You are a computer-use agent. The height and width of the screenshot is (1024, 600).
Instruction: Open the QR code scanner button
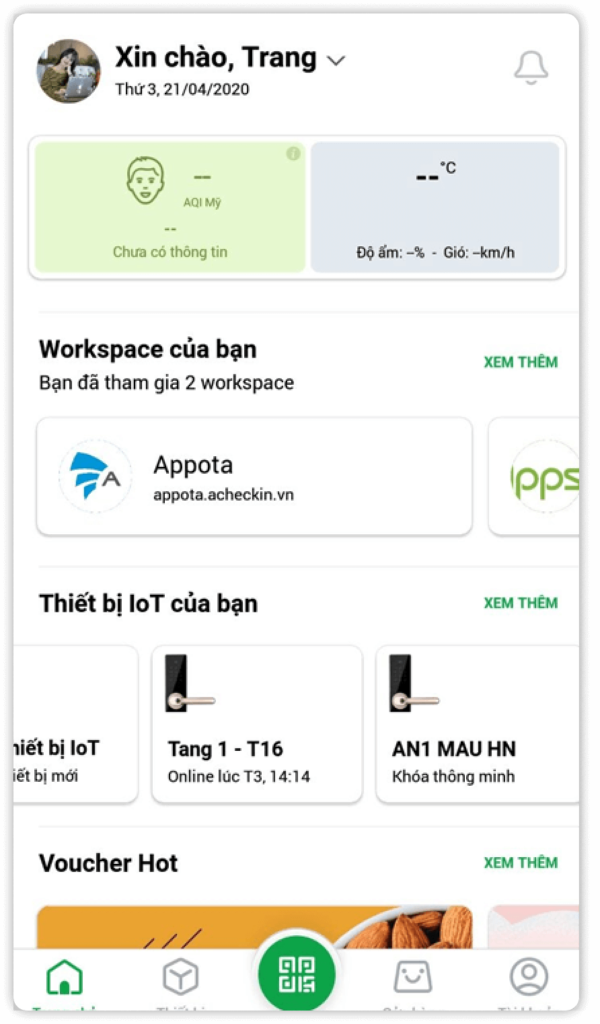[x=297, y=973]
